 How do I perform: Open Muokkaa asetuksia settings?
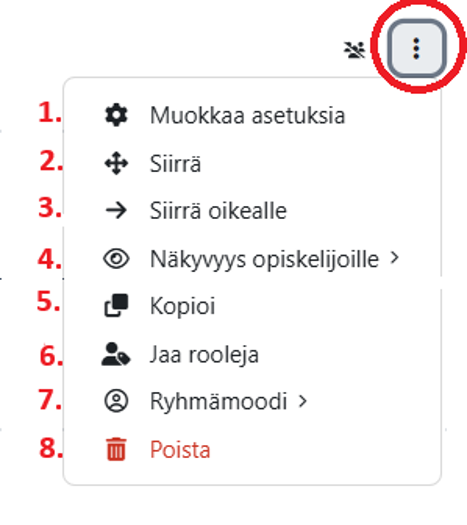pyautogui.click(x=252, y=116)
